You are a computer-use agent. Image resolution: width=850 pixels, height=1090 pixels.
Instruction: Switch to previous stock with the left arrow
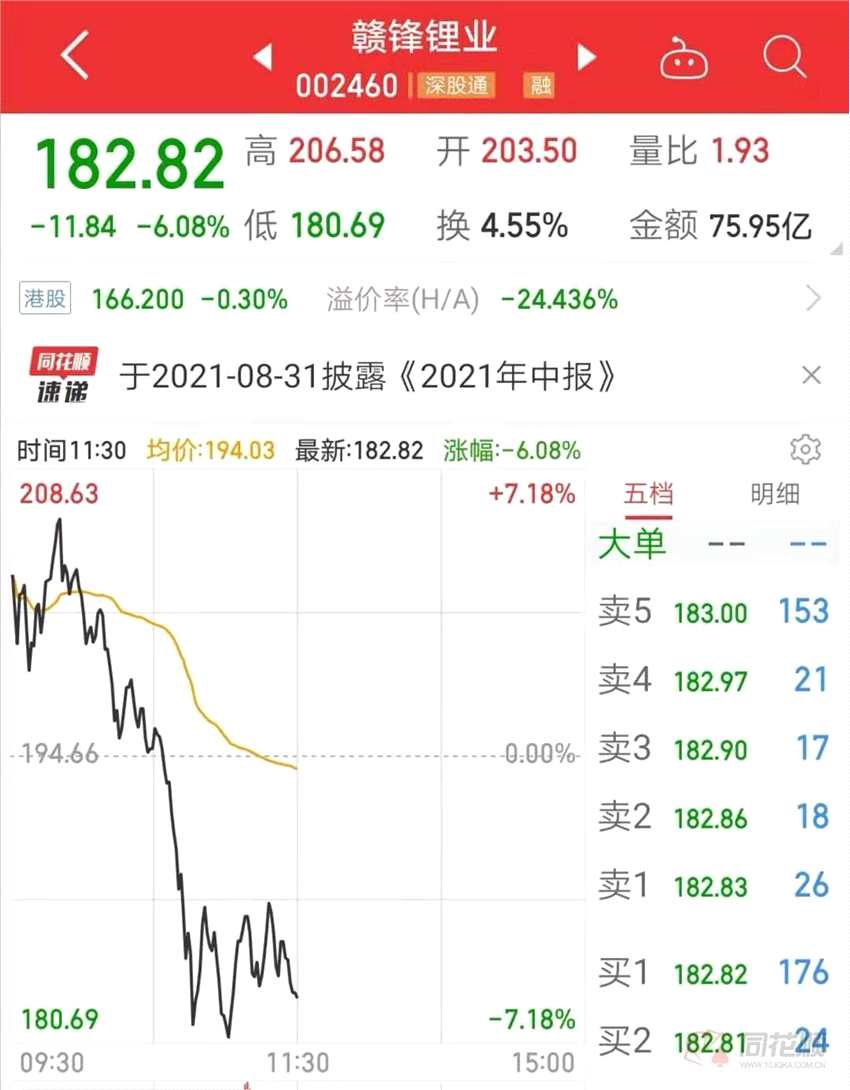263,57
